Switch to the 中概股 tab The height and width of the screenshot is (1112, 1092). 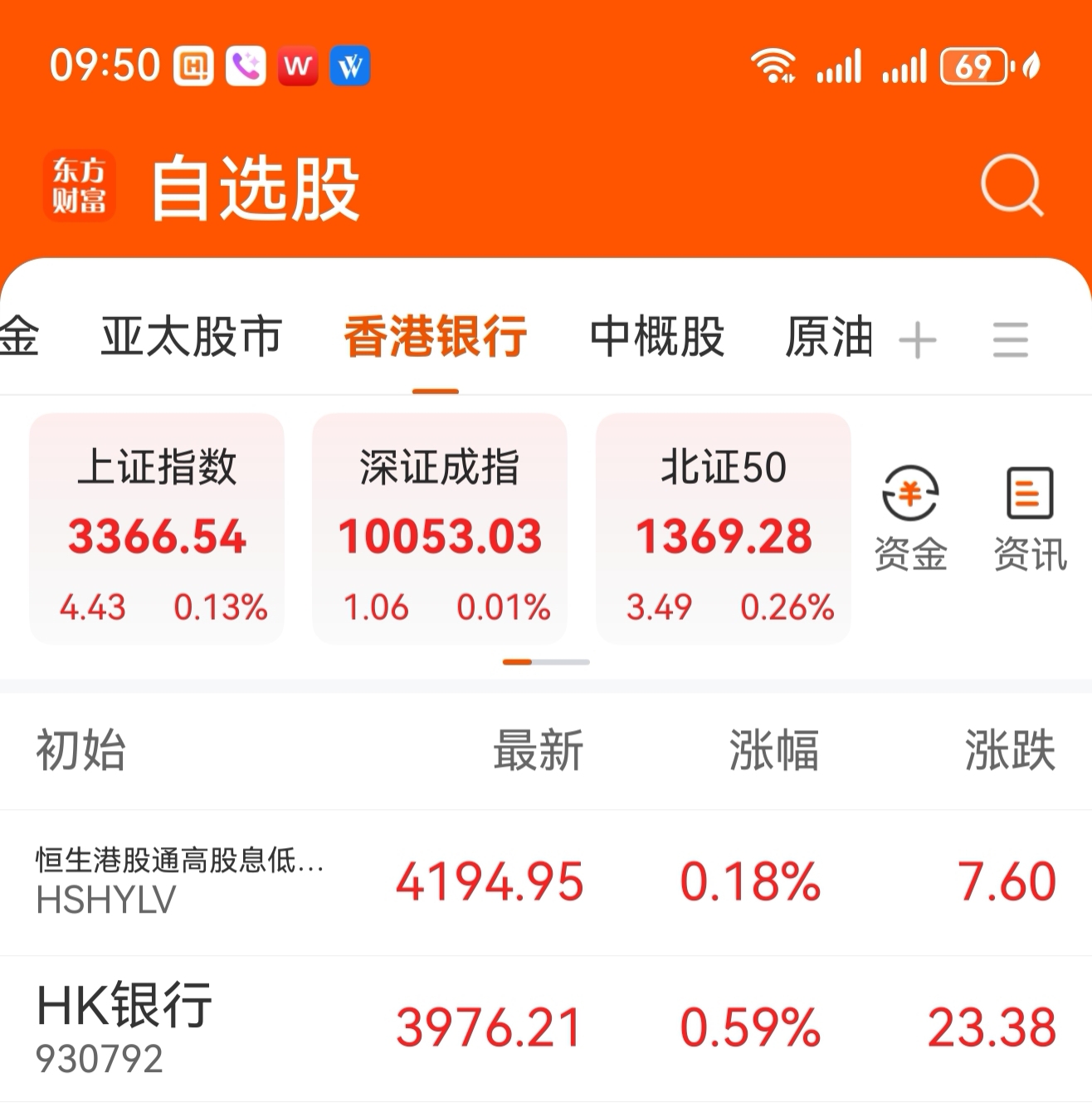(x=656, y=336)
